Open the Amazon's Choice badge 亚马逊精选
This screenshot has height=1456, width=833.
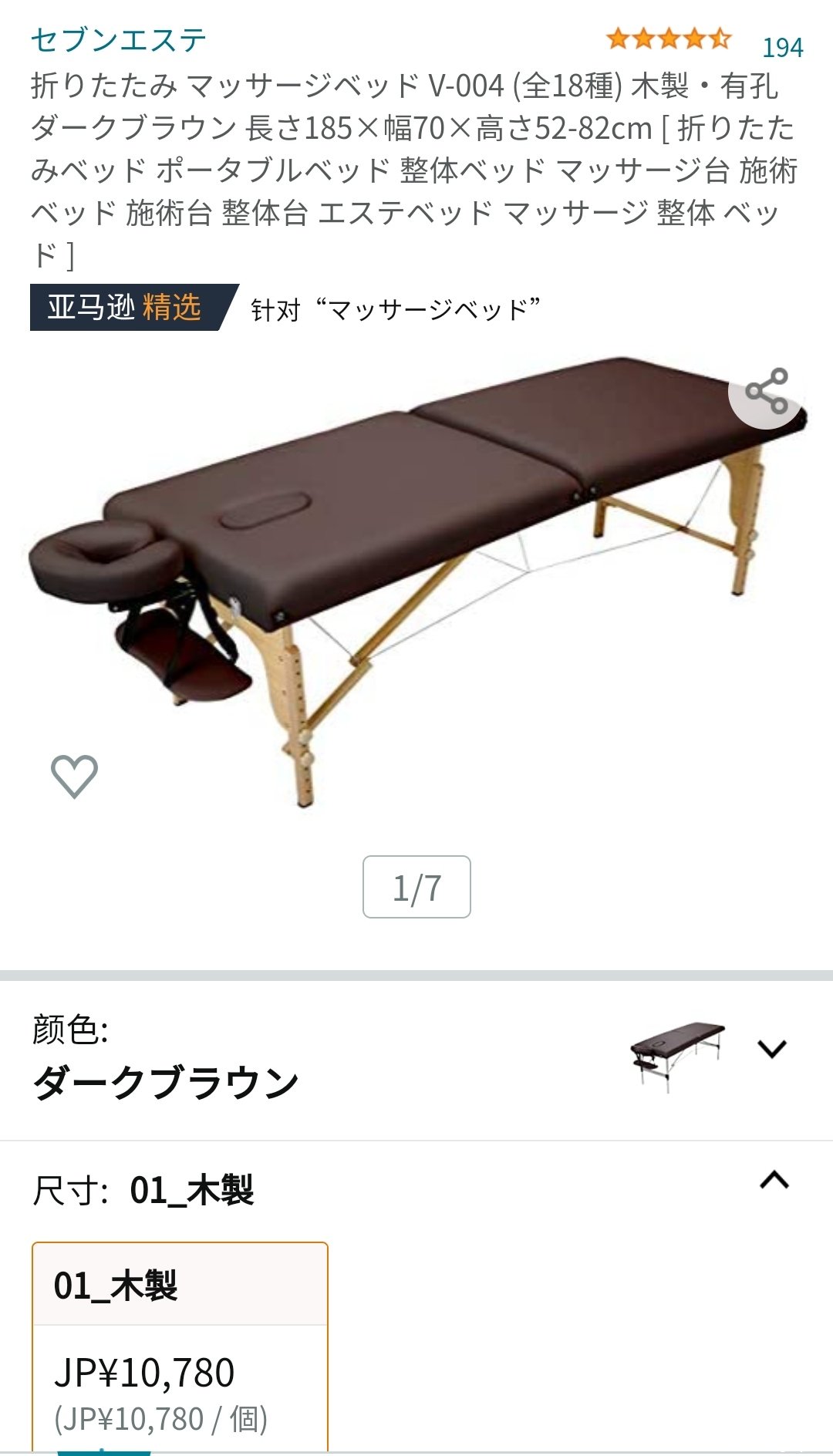[x=125, y=308]
